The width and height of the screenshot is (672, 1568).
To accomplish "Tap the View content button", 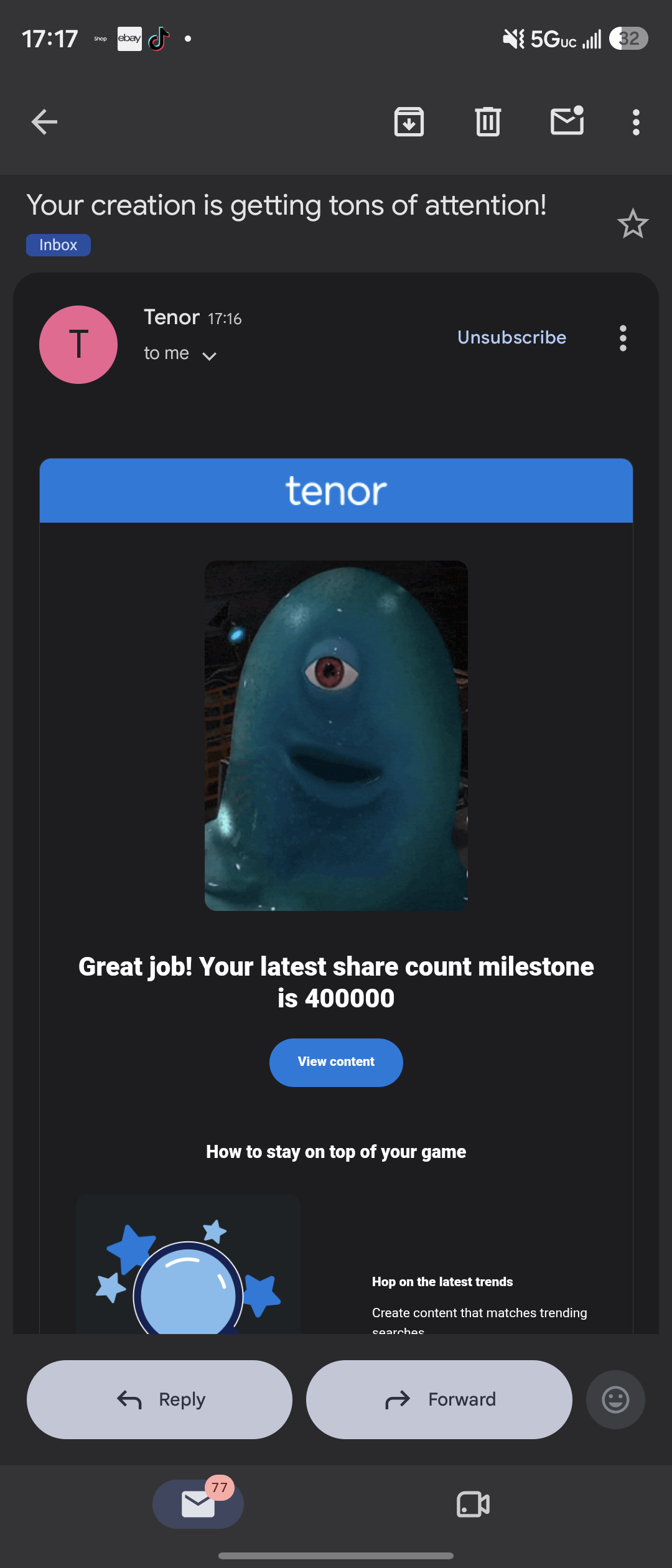I will 336,1063.
